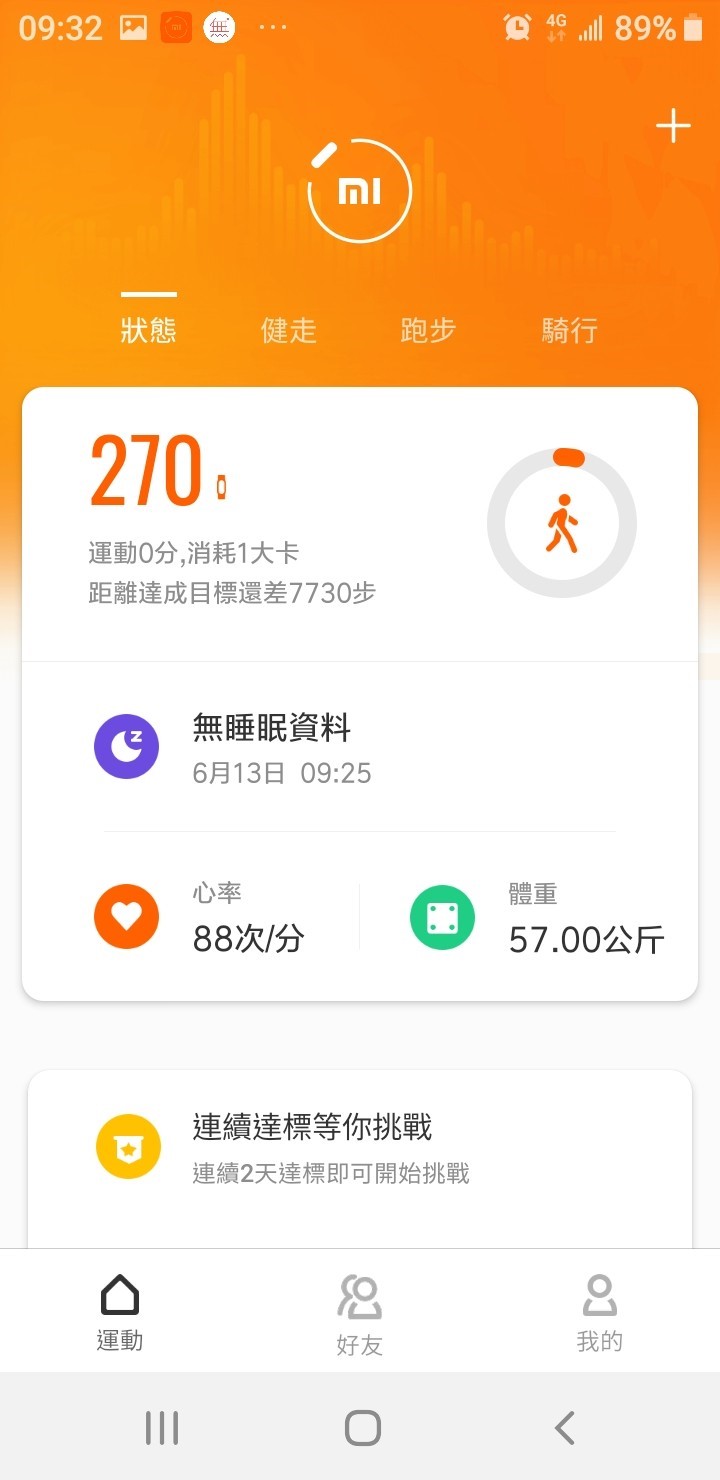
Task: Tap the 無睡眠資料 sleep entry
Action: coord(272,729)
